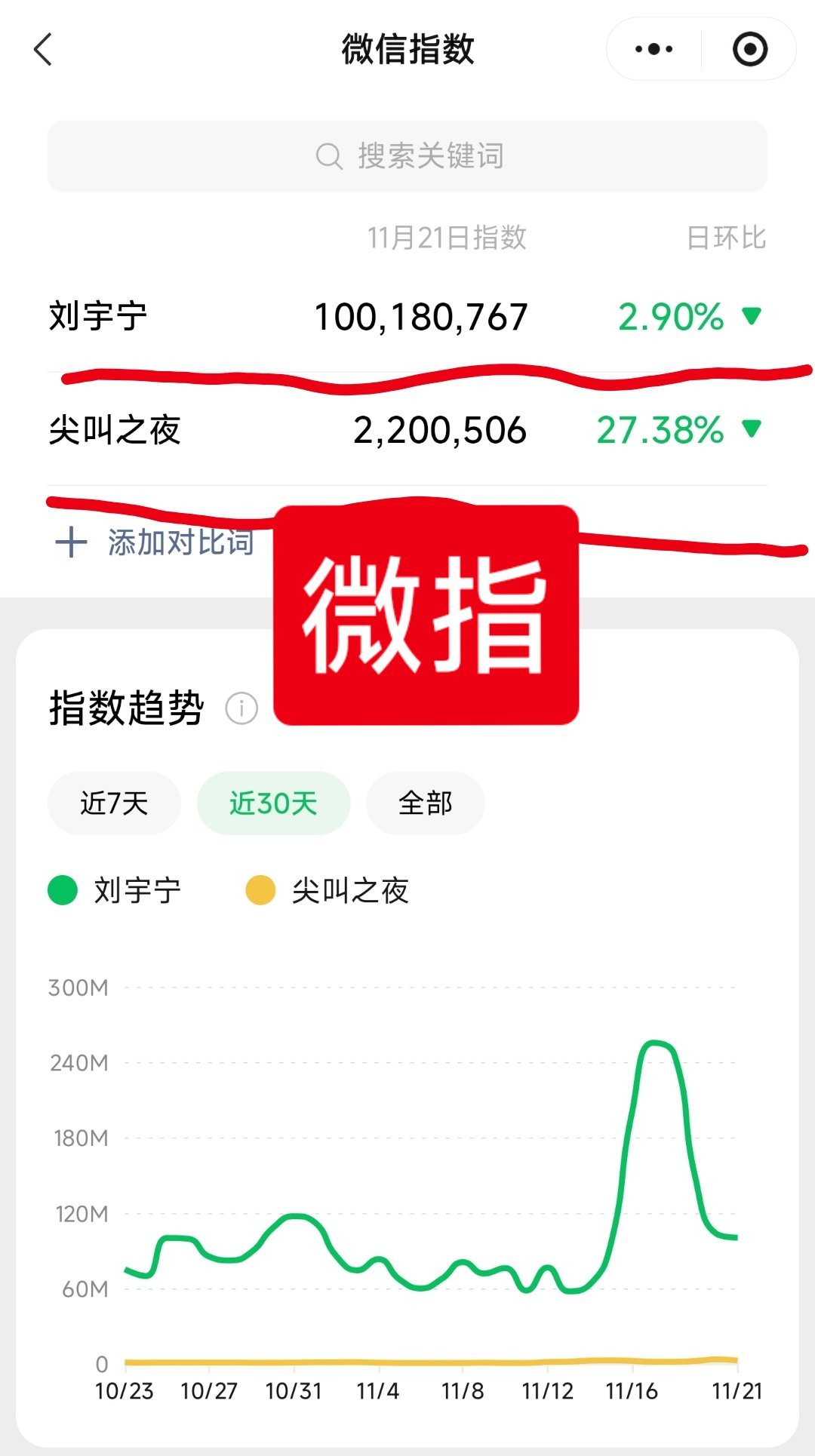Click the circular target icon in the capsule
This screenshot has width=815, height=1456.
tap(747, 48)
